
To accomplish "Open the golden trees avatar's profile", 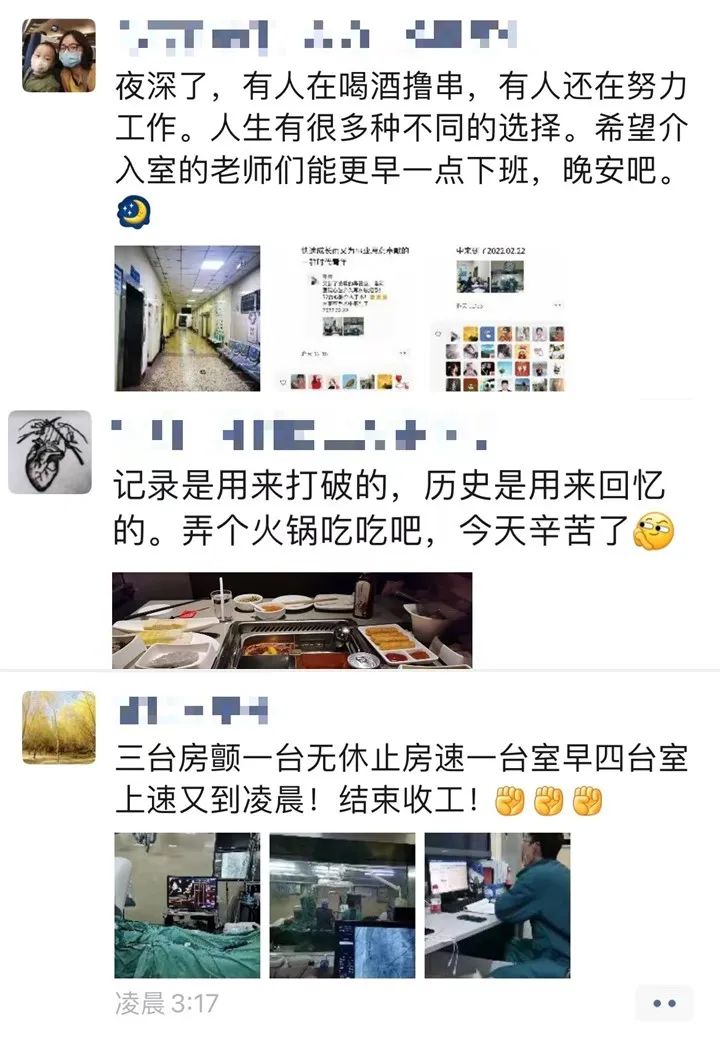I will pos(59,727).
